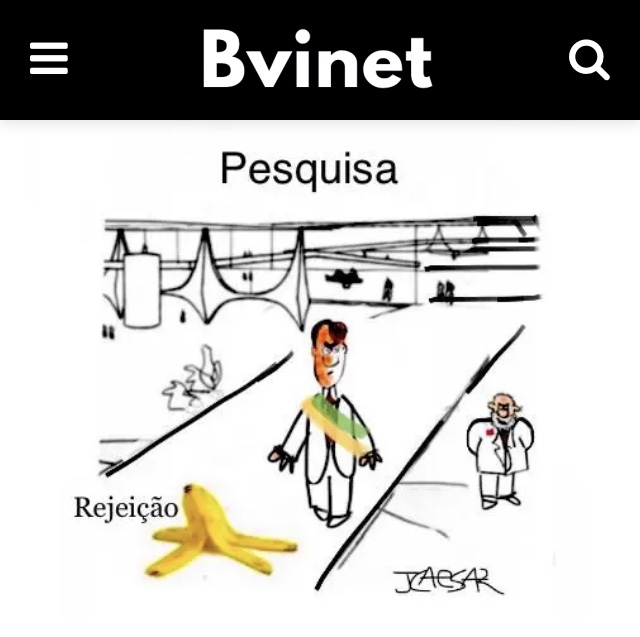Open the search magnifier icon

[589, 60]
